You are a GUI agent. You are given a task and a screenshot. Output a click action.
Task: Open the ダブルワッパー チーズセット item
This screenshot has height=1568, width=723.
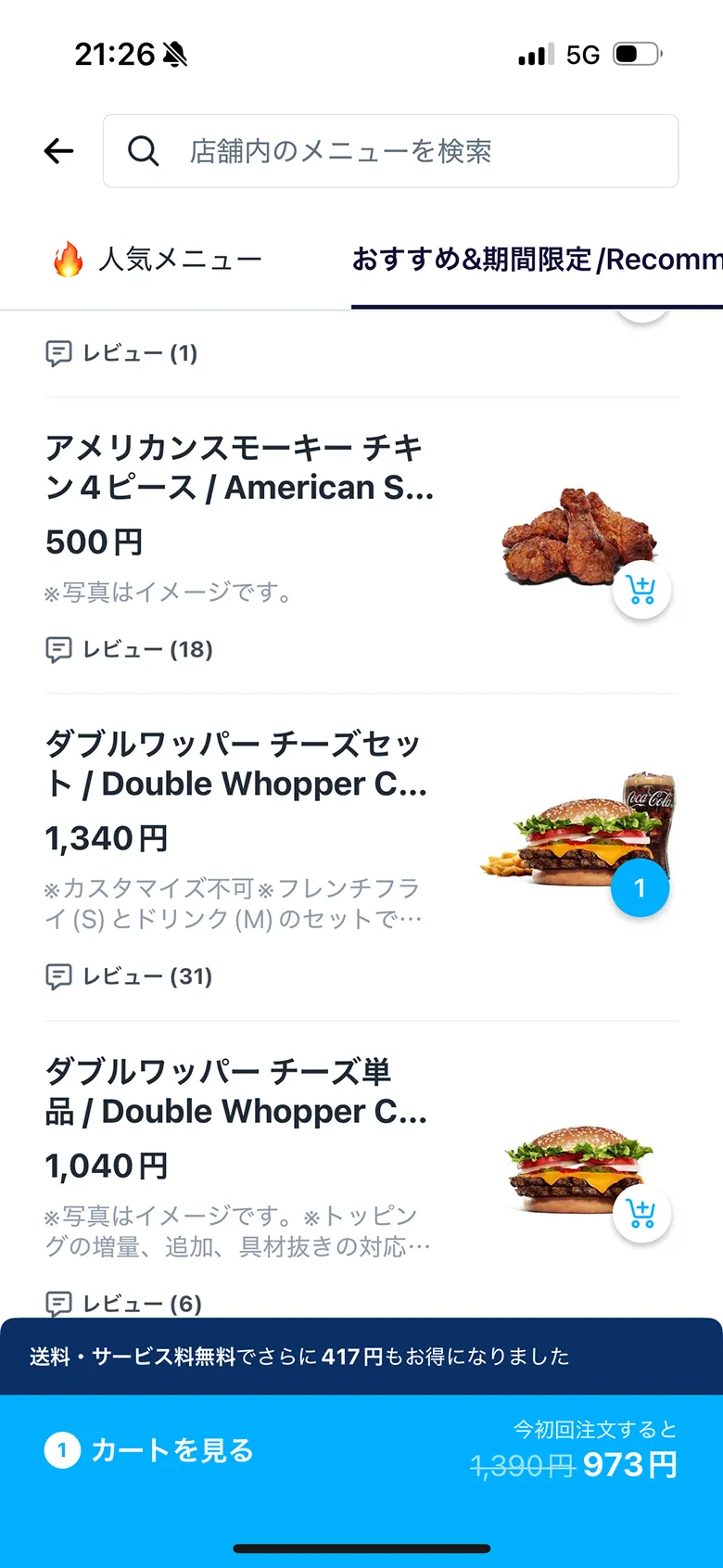236,764
